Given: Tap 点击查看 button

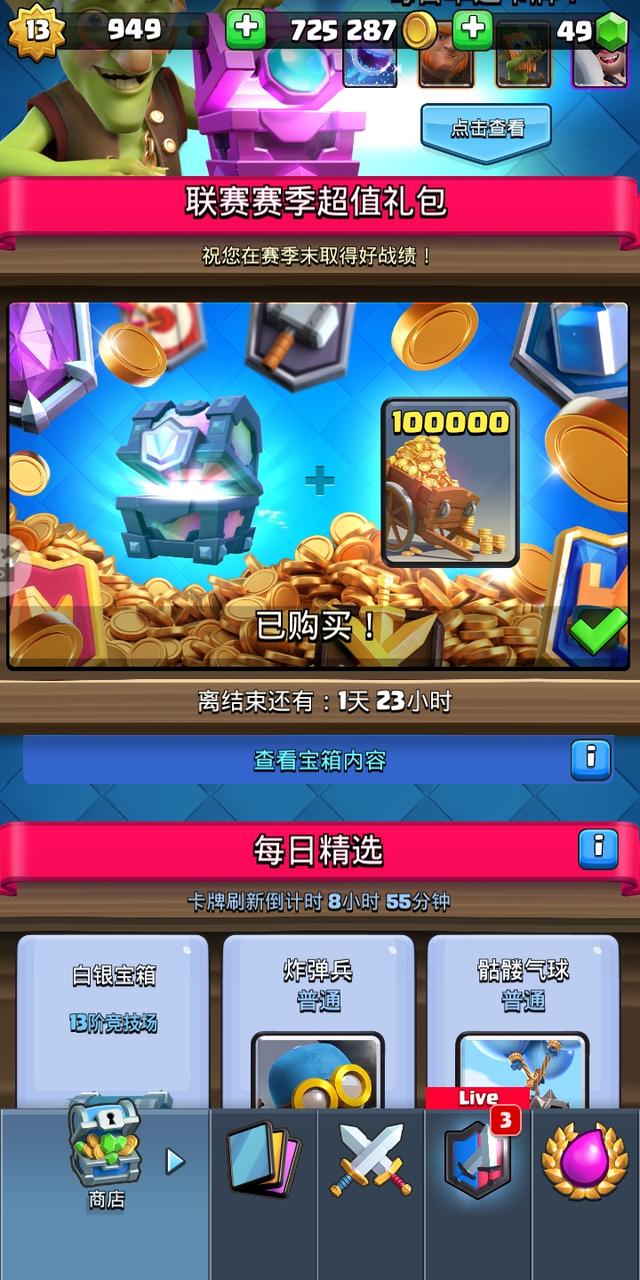Looking at the screenshot, I should tap(486, 128).
